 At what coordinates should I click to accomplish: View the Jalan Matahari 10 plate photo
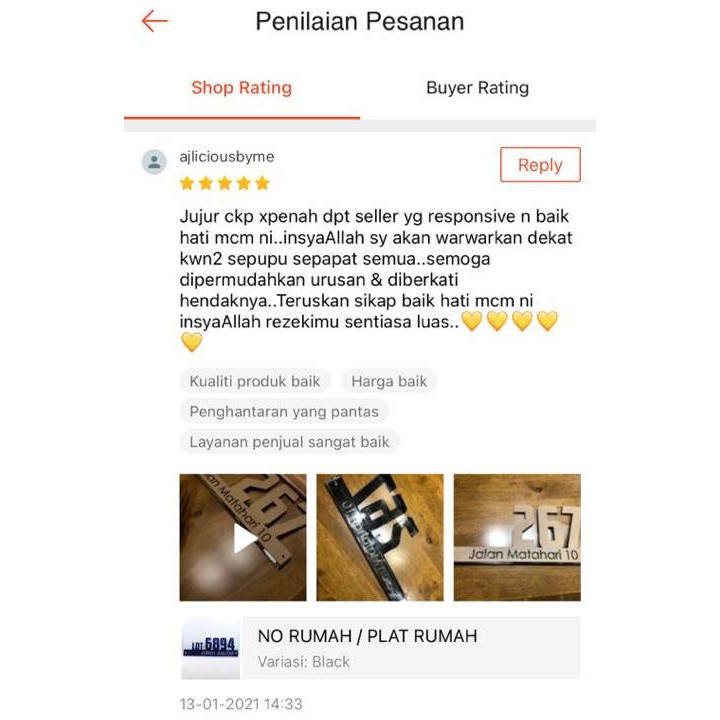(x=517, y=537)
